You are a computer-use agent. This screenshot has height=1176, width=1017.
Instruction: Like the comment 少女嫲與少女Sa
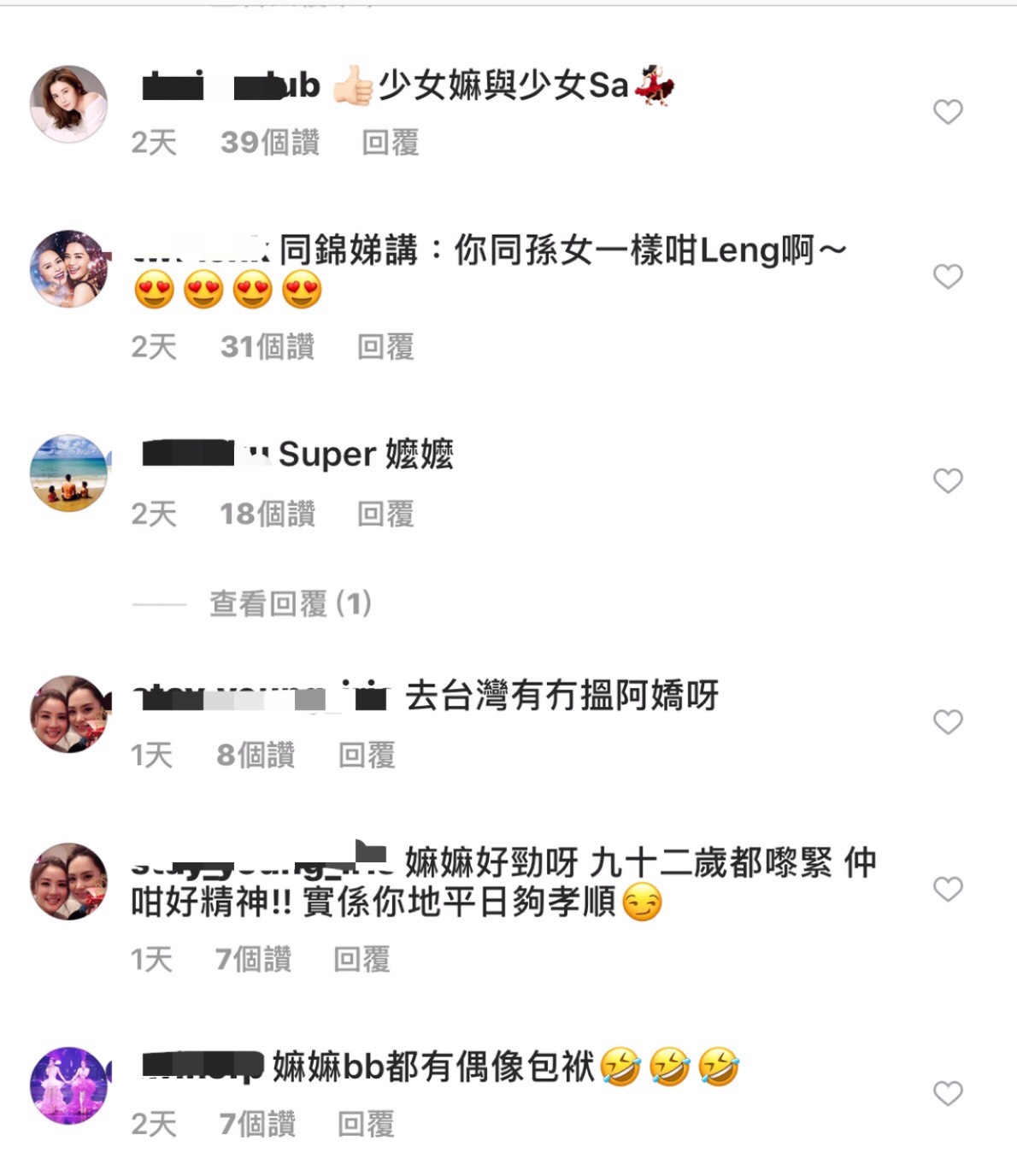point(947,112)
